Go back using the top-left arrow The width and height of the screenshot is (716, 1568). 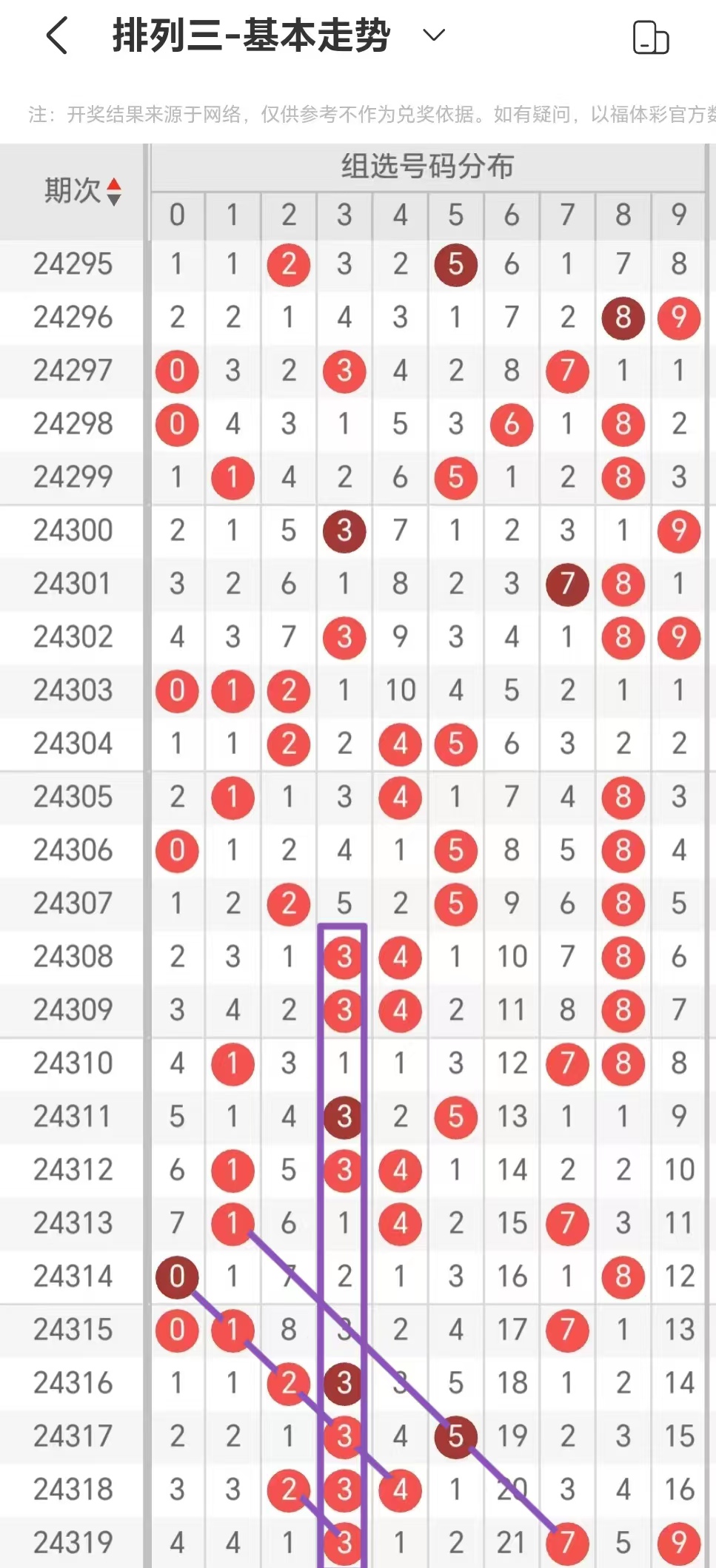pos(57,36)
